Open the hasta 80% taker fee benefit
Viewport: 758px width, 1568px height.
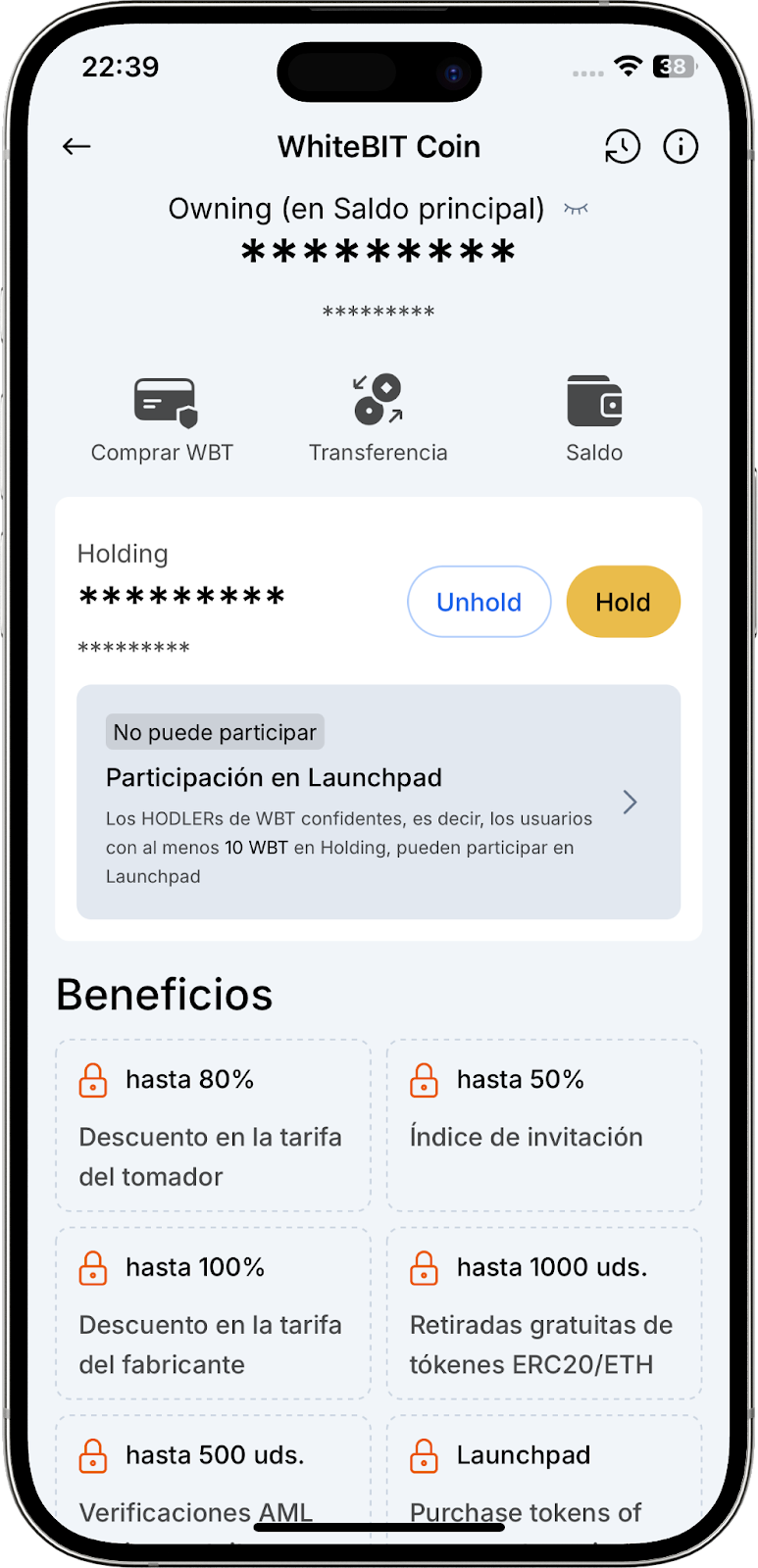click(213, 1125)
